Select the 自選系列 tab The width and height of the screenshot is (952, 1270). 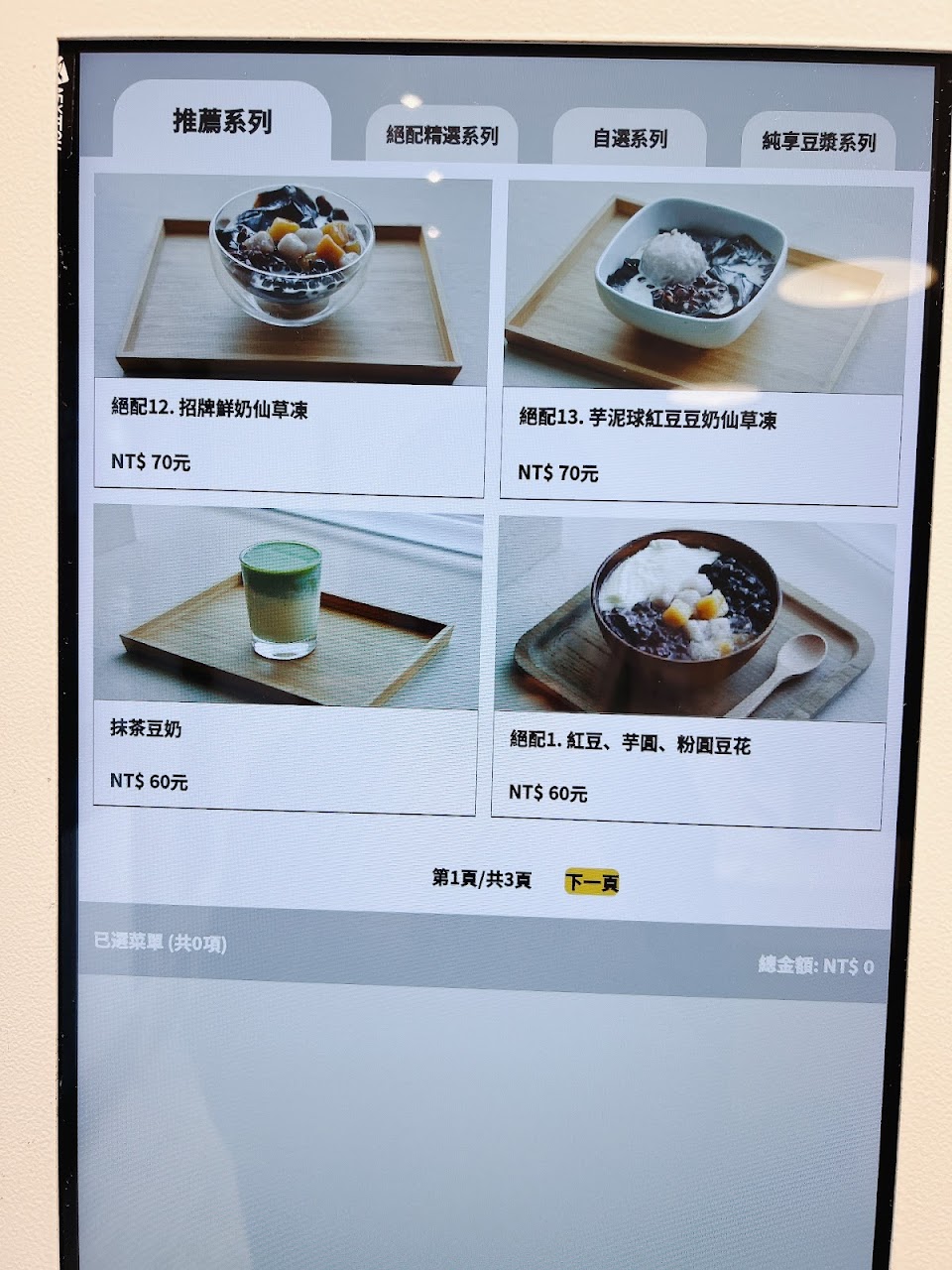[630, 139]
